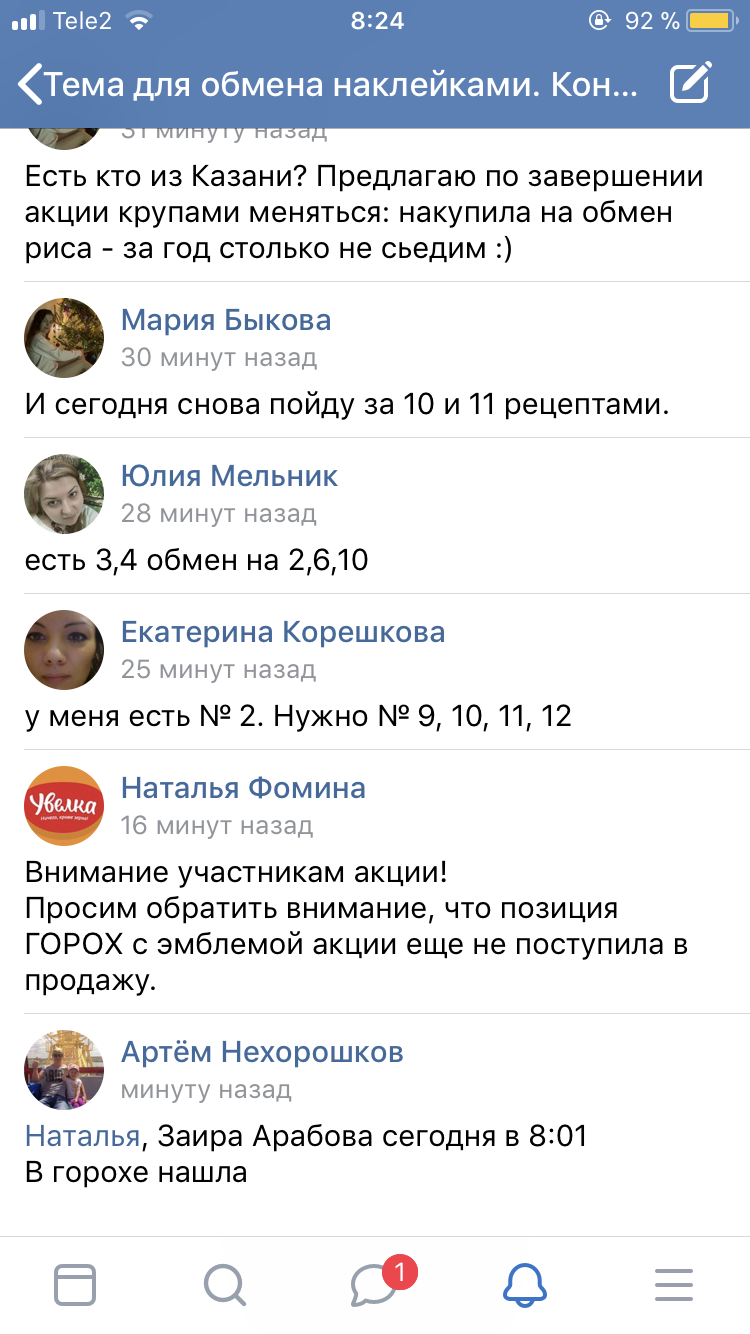Tap the Увелка avatar of Наталья Фомина
Image resolution: width=750 pixels, height=1334 pixels.
click(x=64, y=806)
